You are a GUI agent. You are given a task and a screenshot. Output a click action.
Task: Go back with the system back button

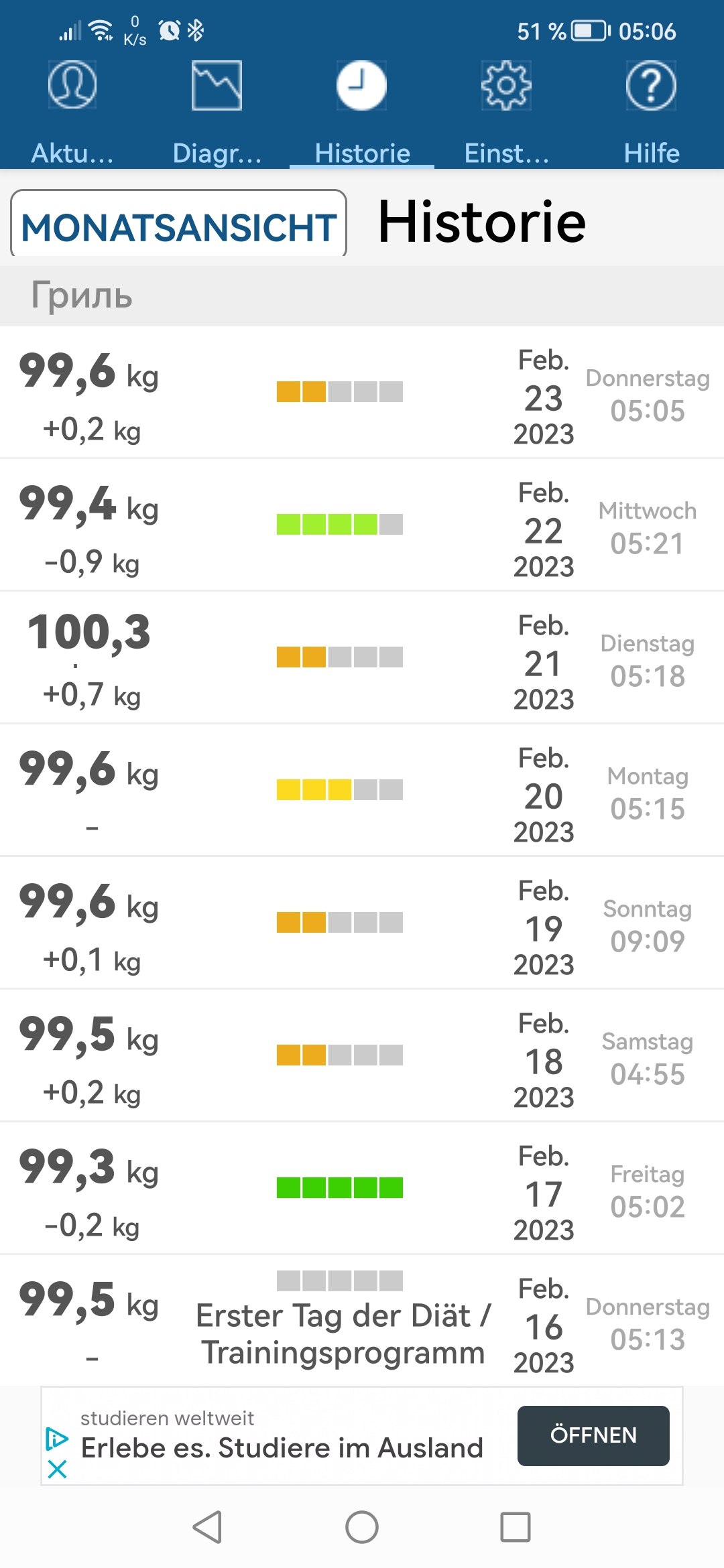click(x=208, y=1527)
